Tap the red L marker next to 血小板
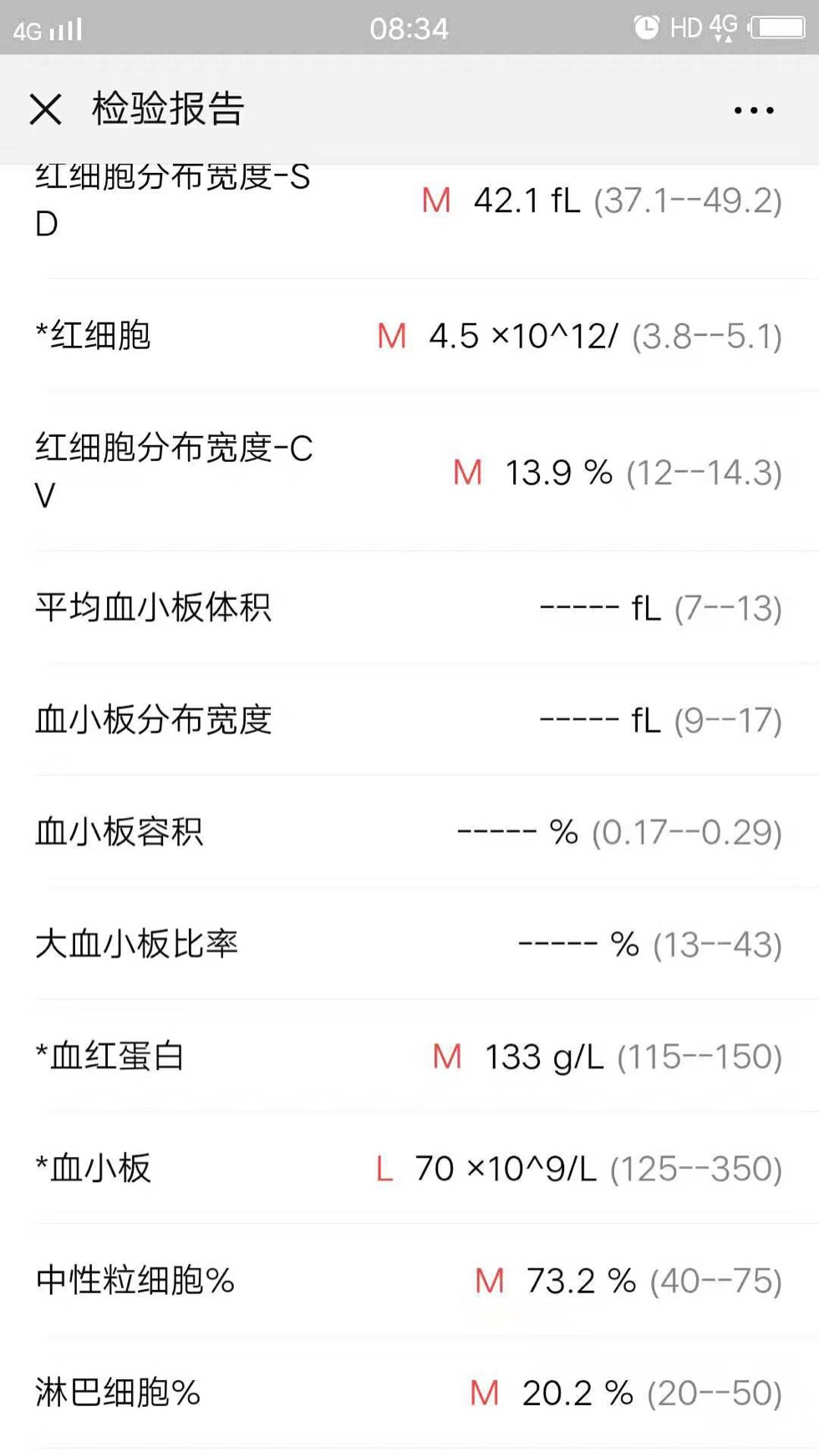The image size is (819, 1456). [x=383, y=1169]
